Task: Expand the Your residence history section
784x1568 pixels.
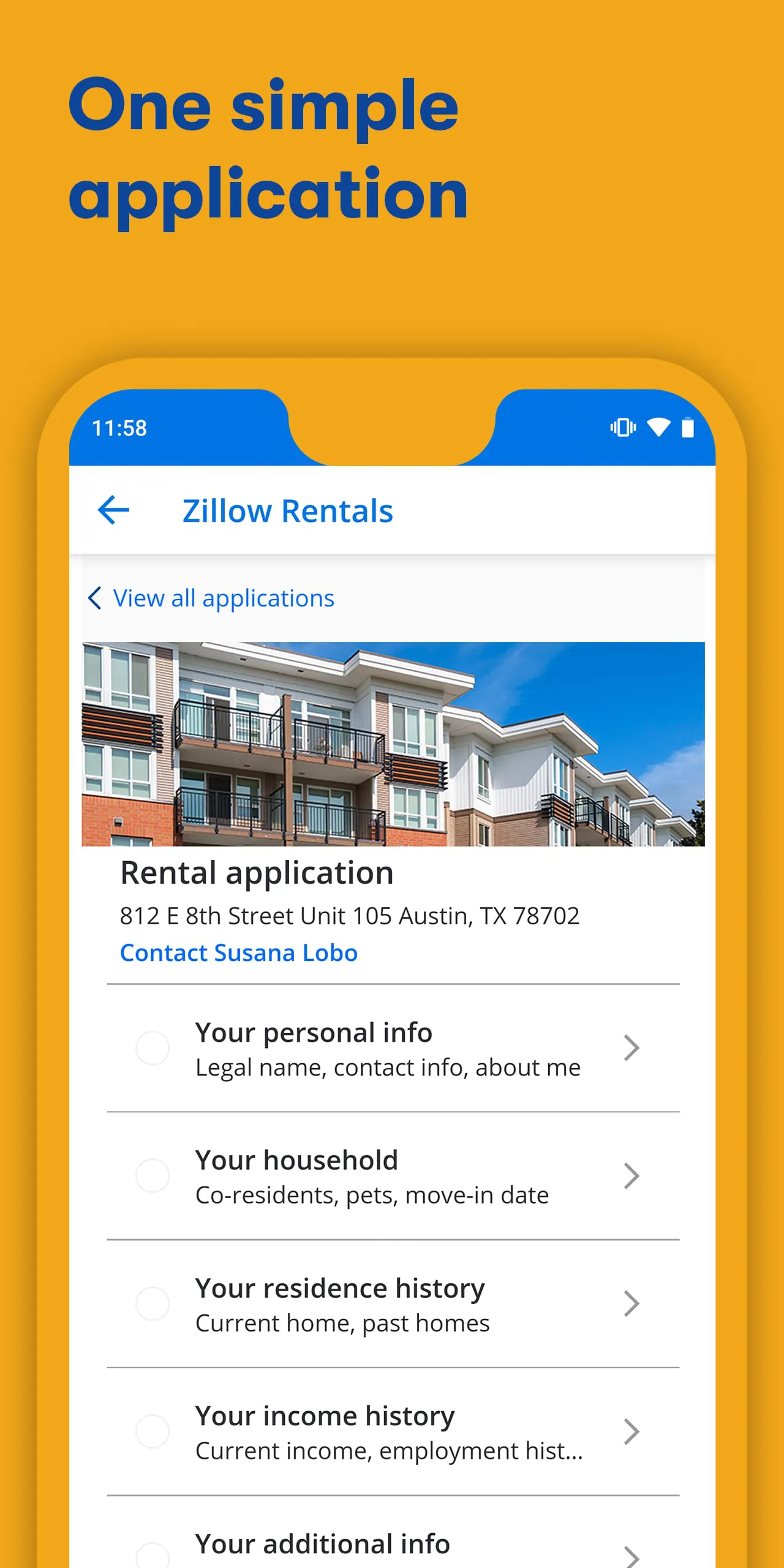Action: click(633, 1303)
